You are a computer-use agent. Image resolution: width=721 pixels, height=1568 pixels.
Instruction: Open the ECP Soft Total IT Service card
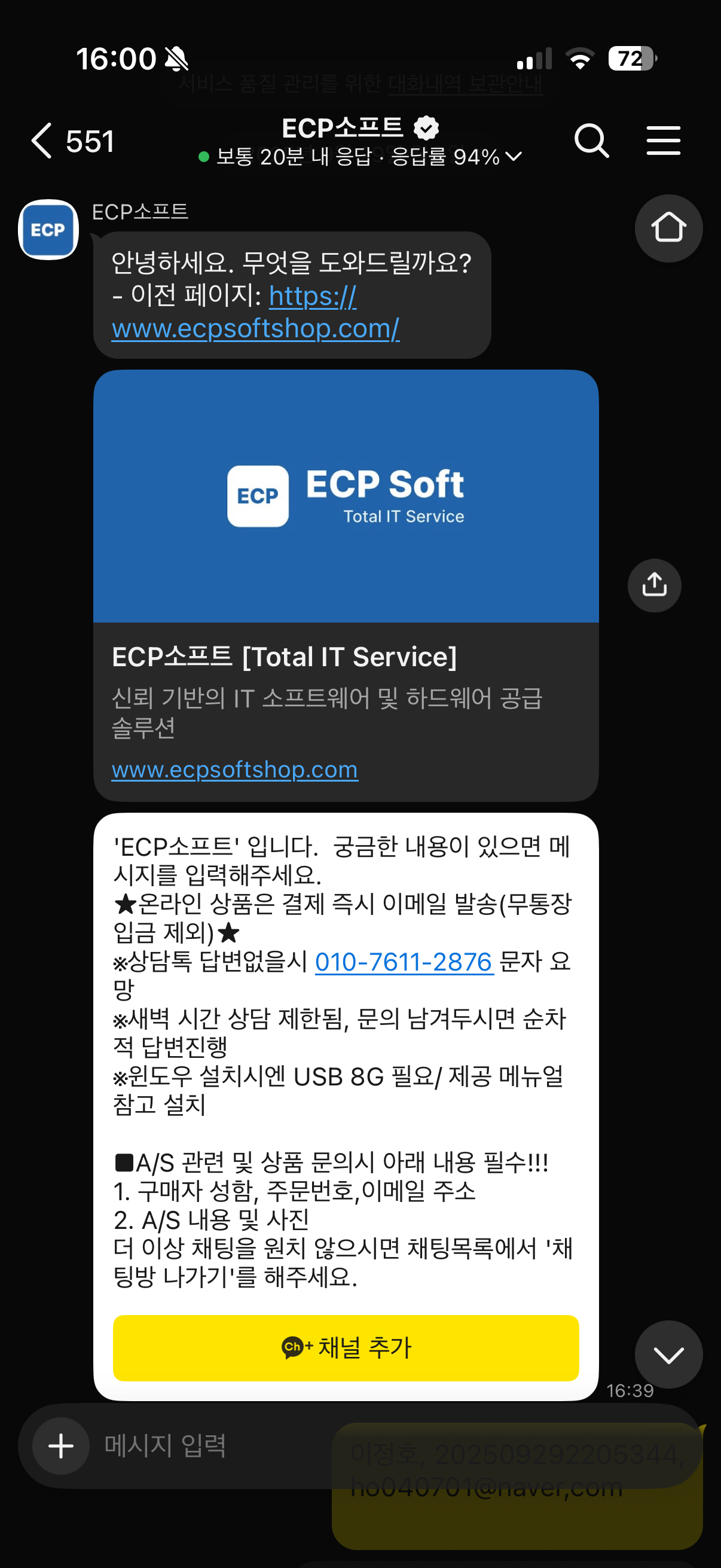346,585
